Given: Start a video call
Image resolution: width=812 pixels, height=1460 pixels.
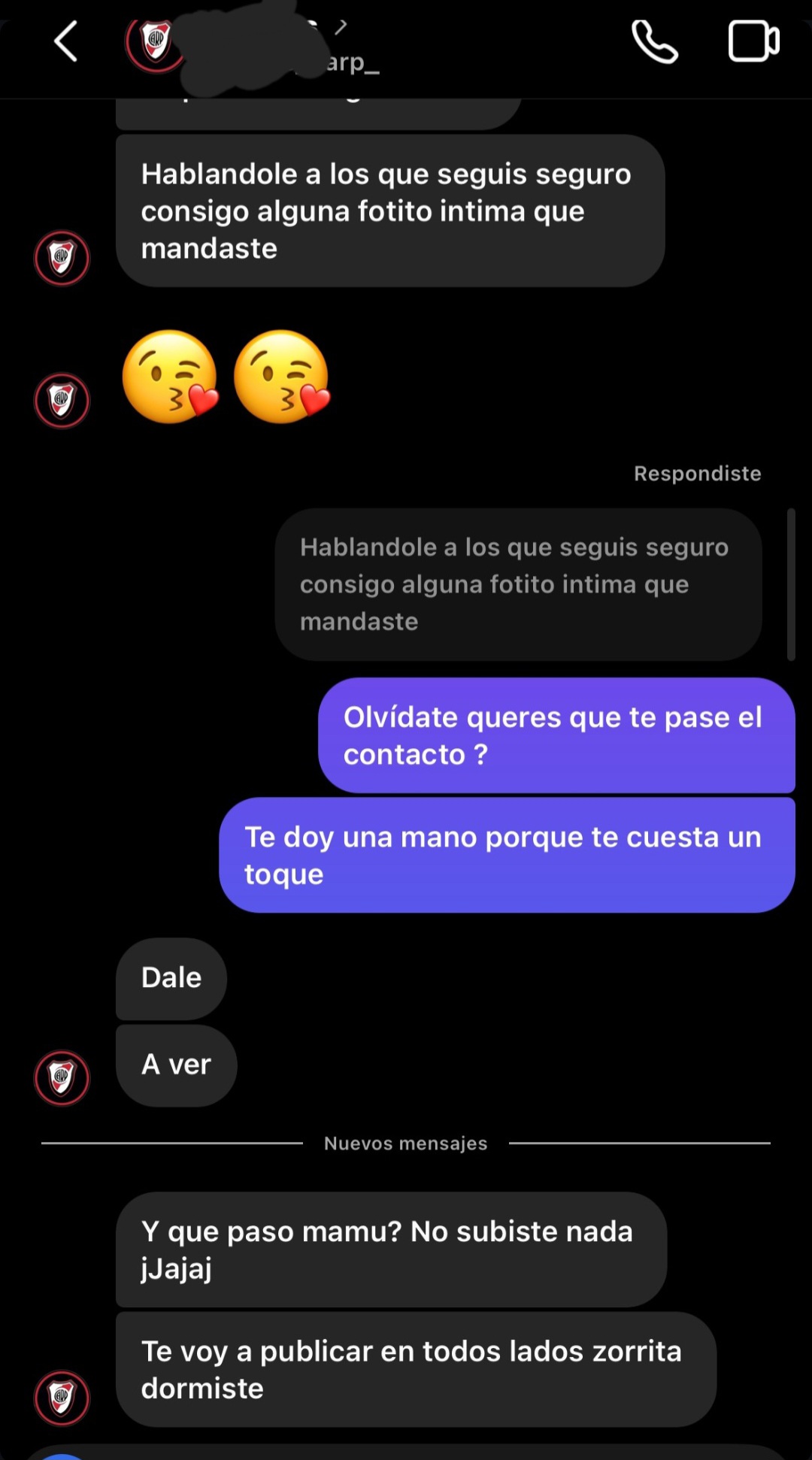Looking at the screenshot, I should (x=753, y=41).
